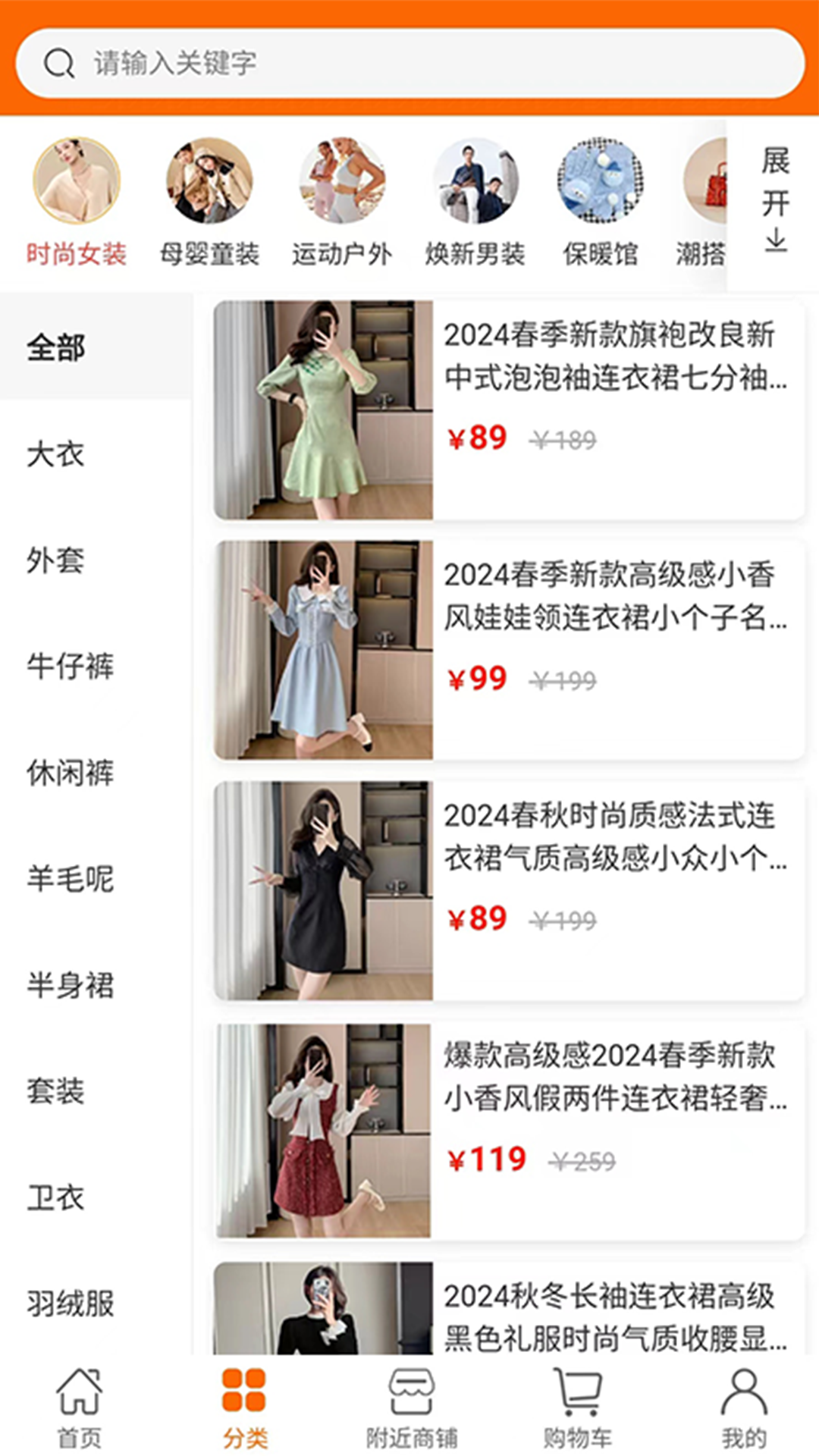Viewport: 819px width, 1456px height.
Task: View the 假两件连衣裙 priced ¥119
Action: pos(508,1131)
